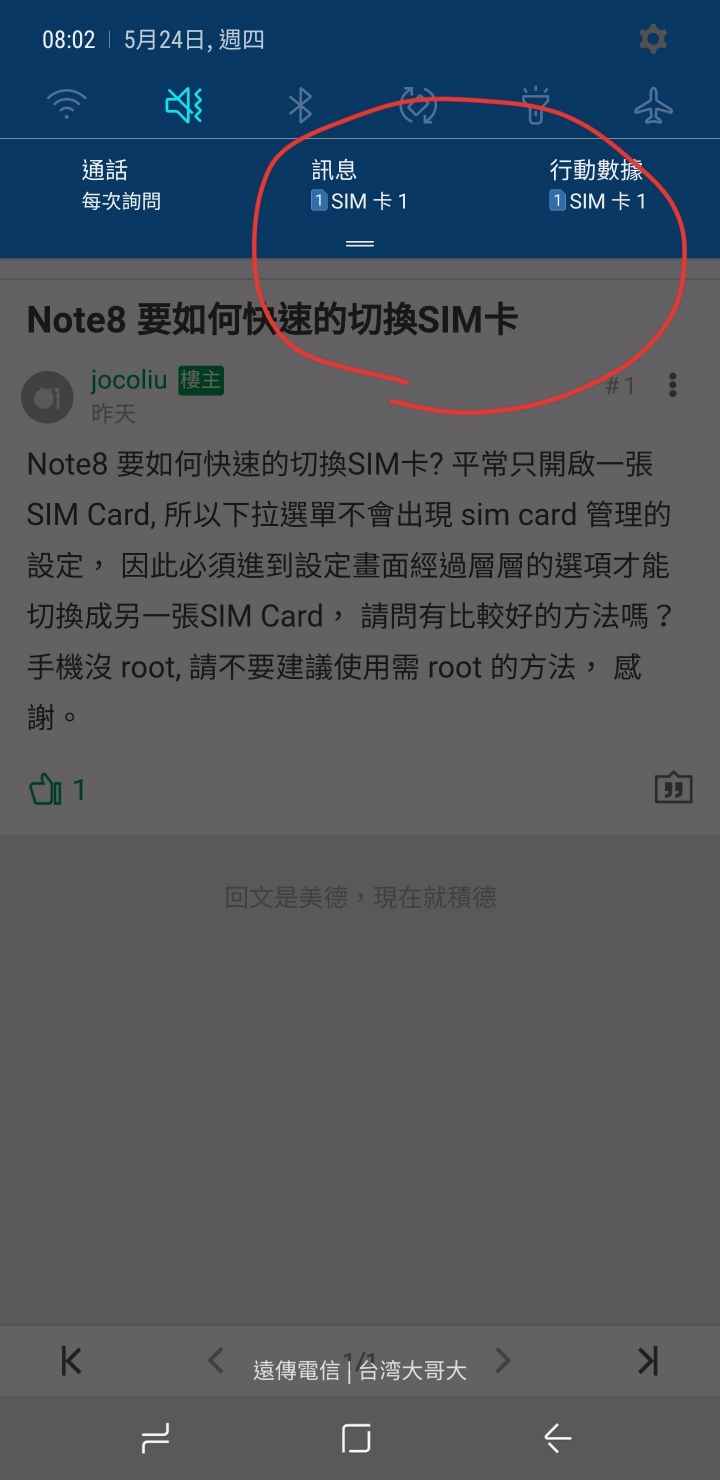Enable airplane mode
Viewport: 720px width, 1480px height.
(653, 105)
